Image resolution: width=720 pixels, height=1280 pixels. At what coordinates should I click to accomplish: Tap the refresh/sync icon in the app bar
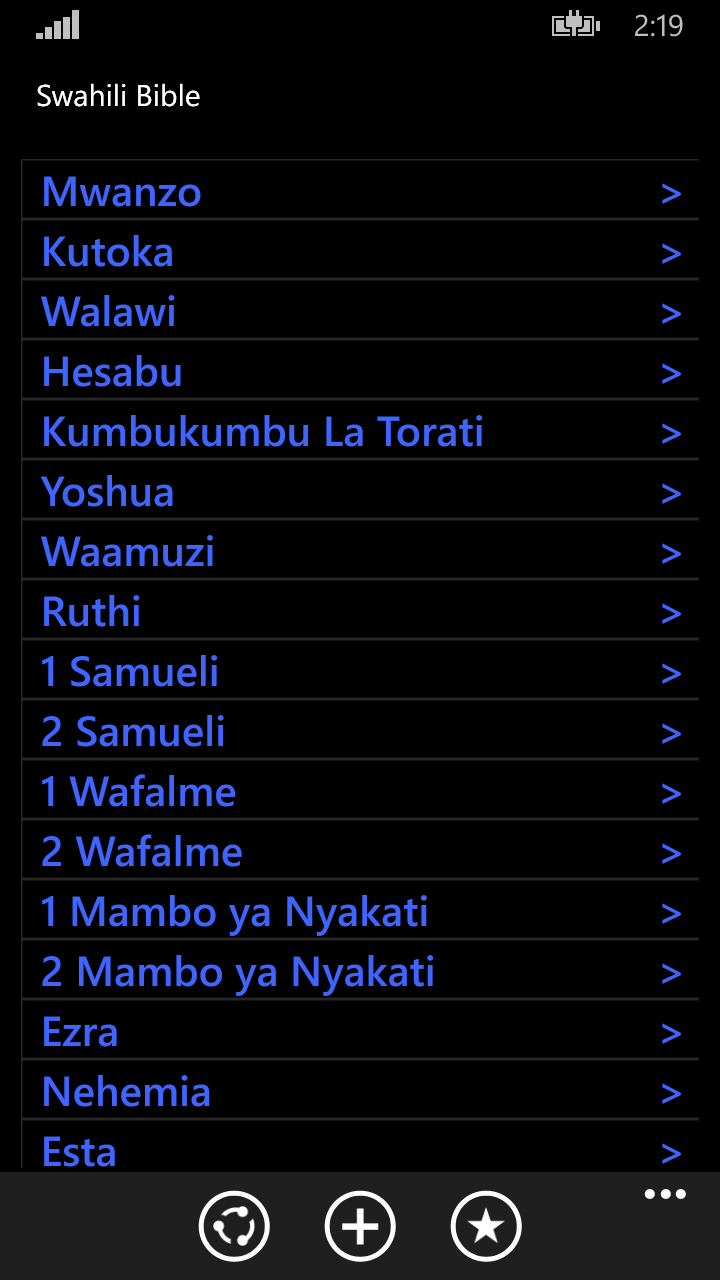233,1225
